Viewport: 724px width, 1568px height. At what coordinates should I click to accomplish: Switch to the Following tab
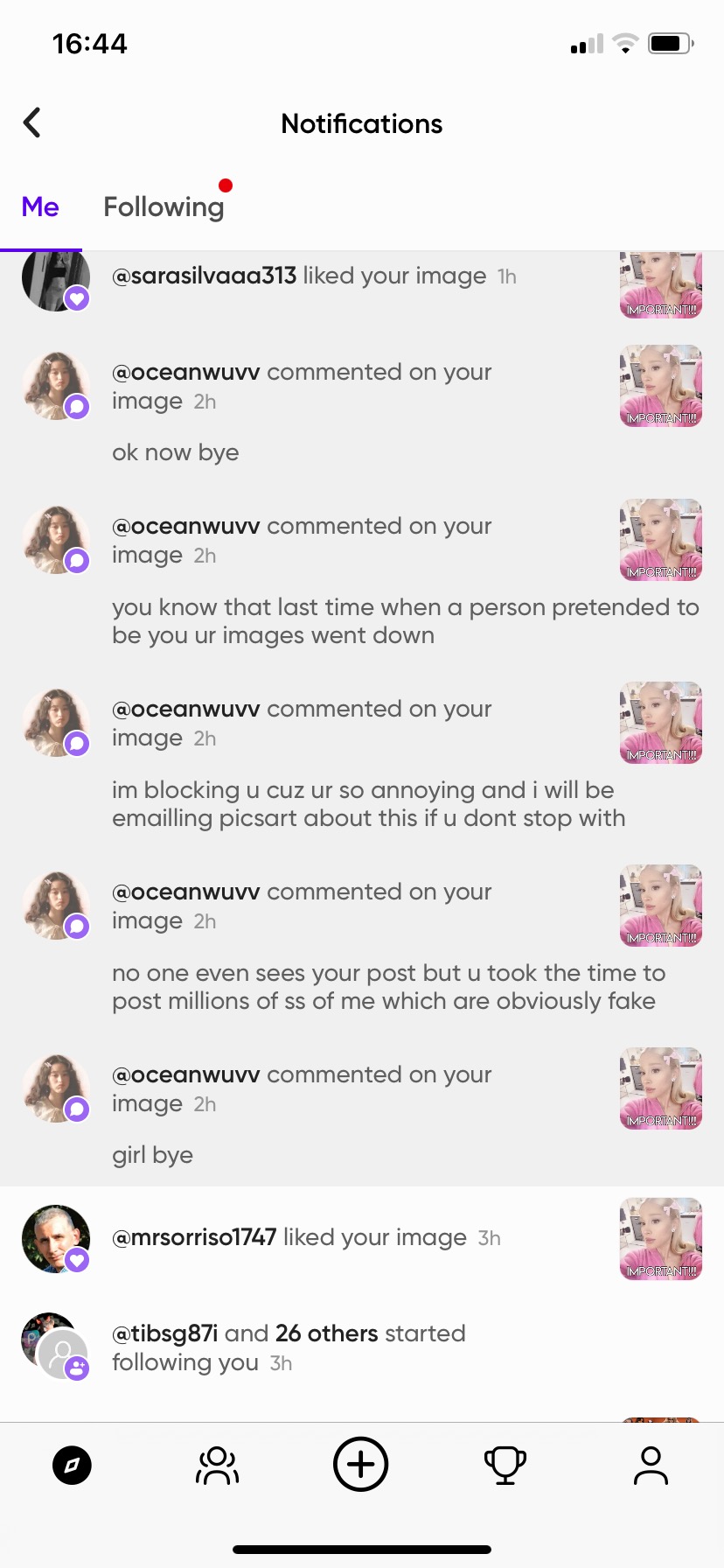[164, 207]
